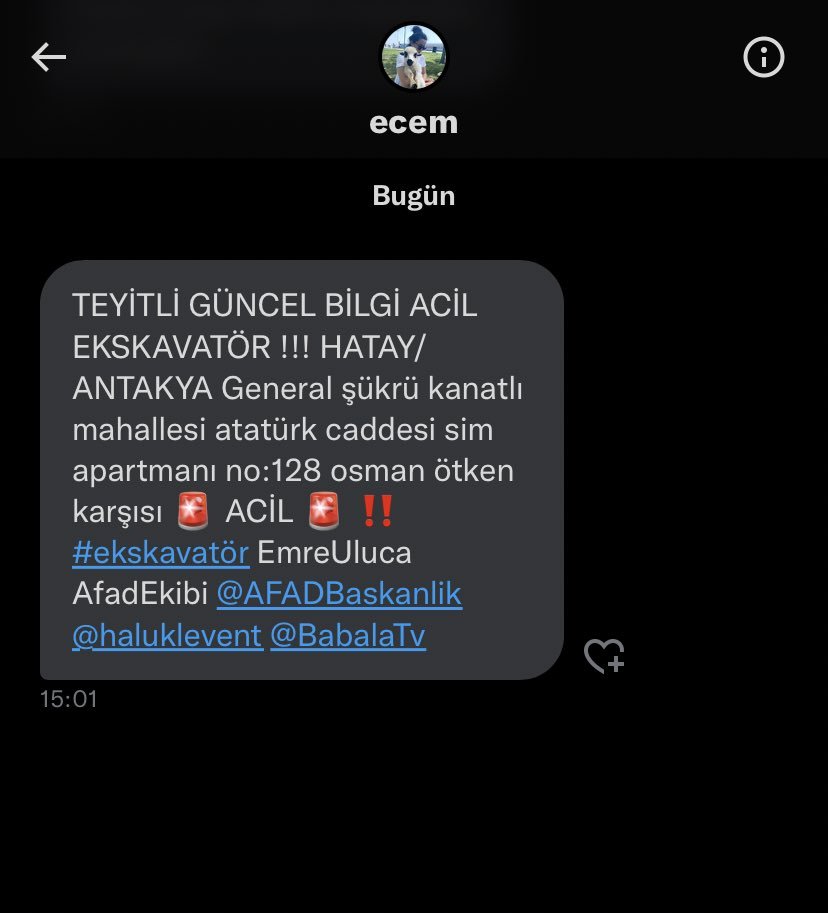Follow the @BabalaTv mention link
The width and height of the screenshot is (828, 913).
tap(348, 636)
